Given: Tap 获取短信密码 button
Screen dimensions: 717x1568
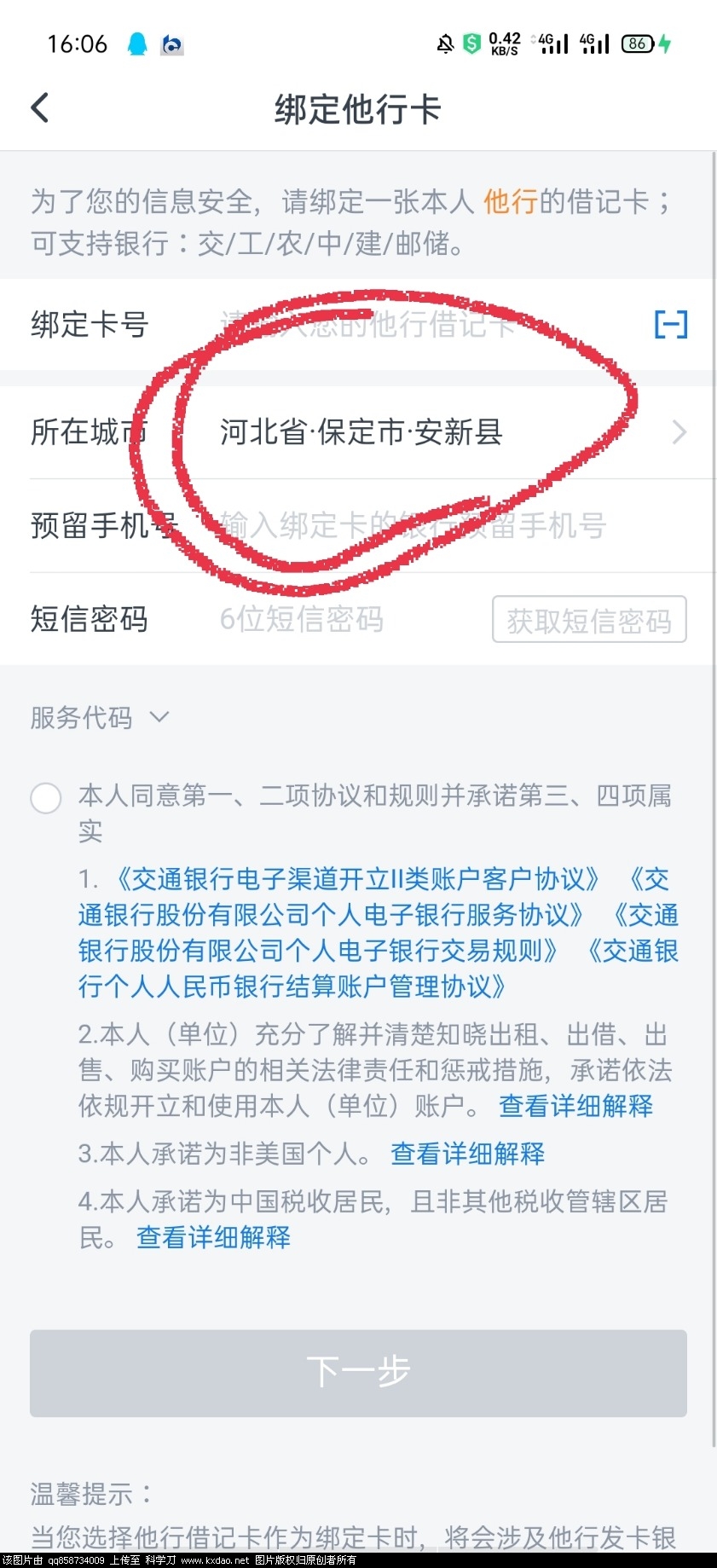Looking at the screenshot, I should (589, 620).
